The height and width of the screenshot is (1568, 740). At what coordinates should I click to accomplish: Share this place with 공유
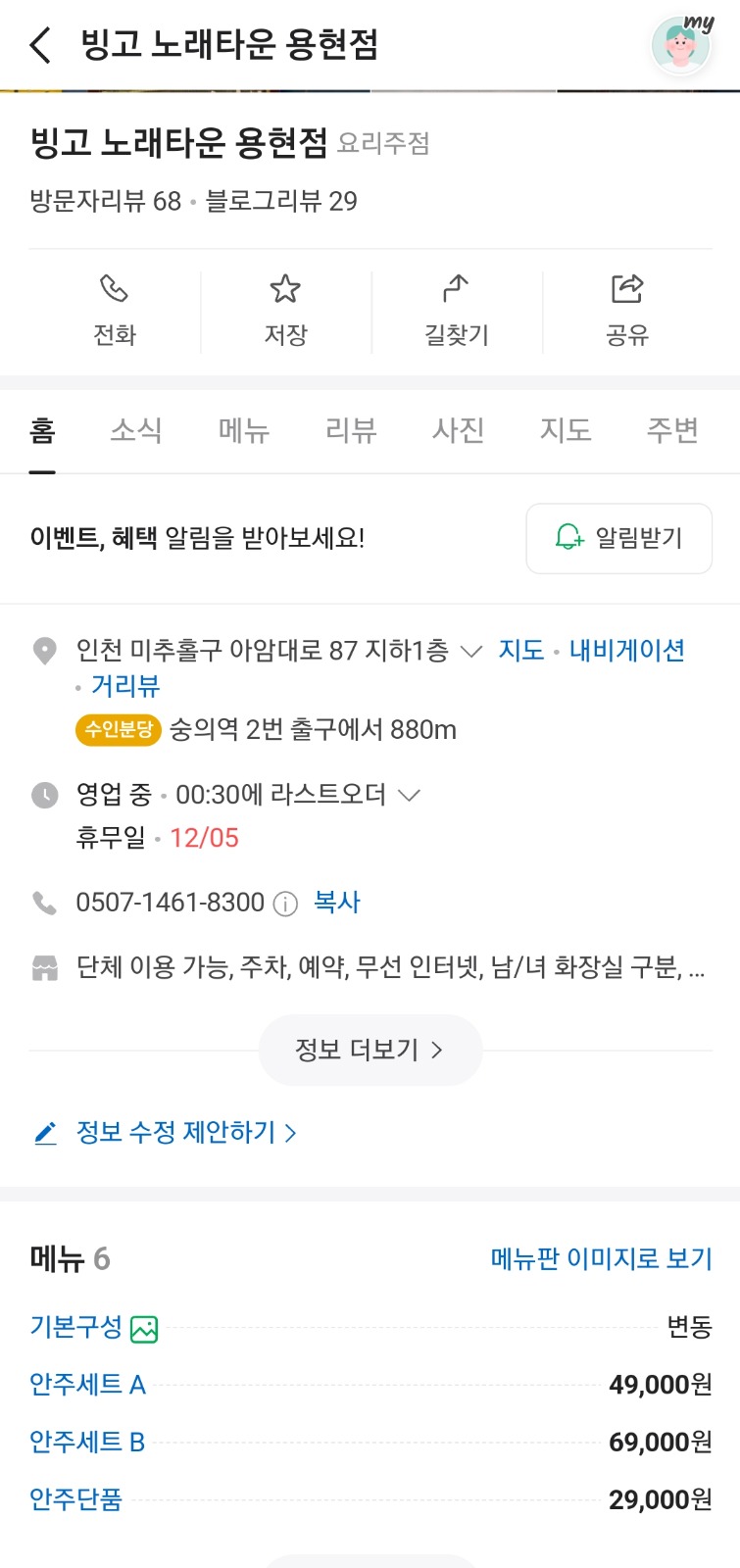[x=627, y=311]
